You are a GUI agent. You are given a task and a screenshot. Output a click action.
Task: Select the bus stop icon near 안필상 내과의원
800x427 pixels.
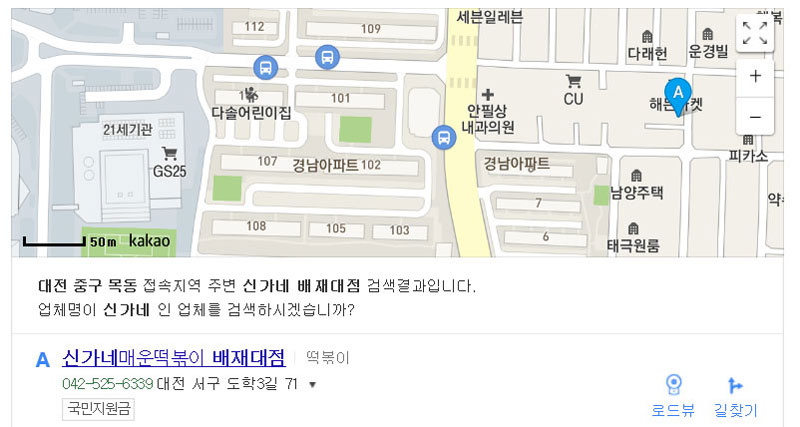[443, 137]
